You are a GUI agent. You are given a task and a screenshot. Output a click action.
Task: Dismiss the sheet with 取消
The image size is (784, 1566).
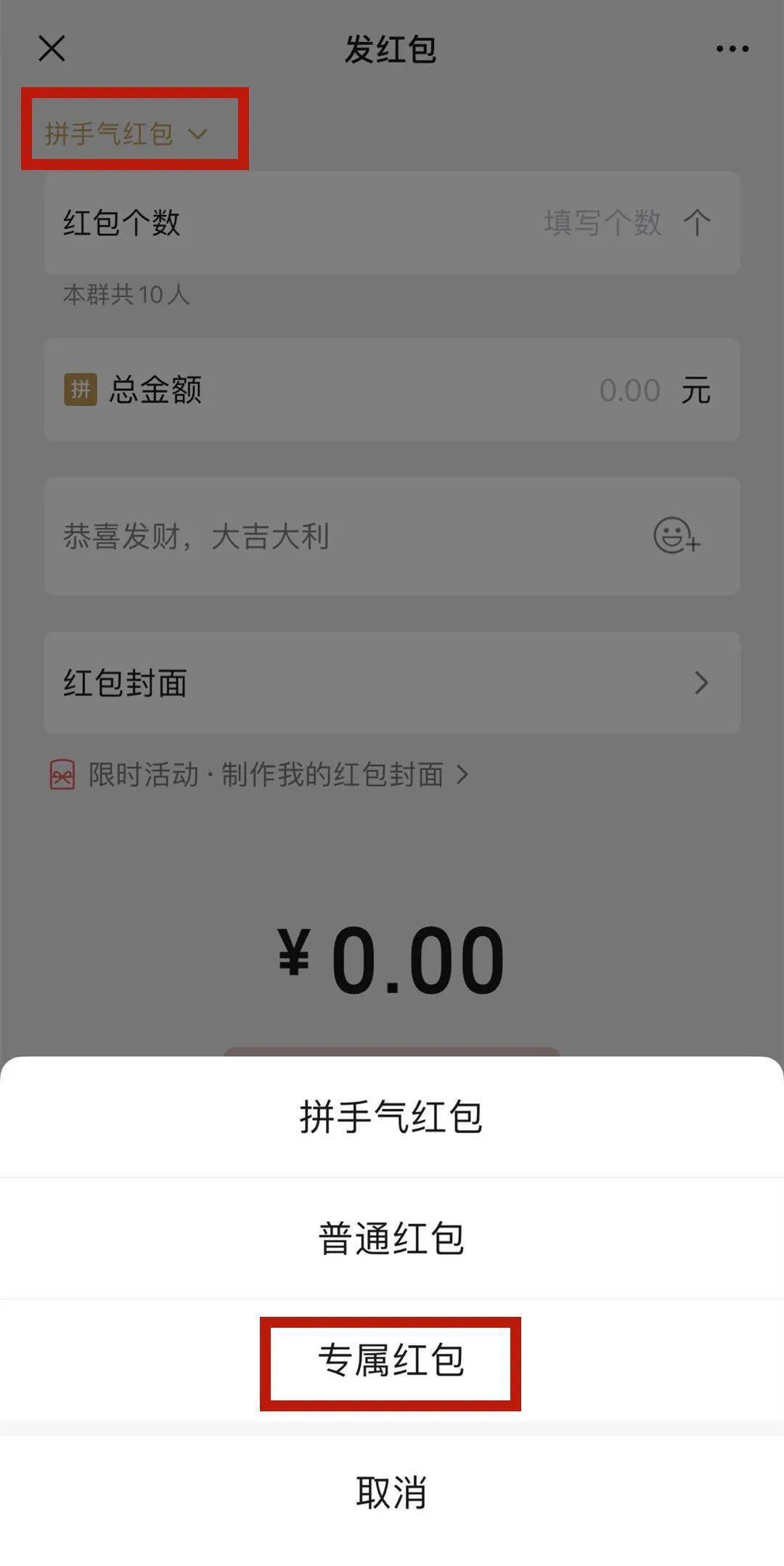coord(391,1493)
